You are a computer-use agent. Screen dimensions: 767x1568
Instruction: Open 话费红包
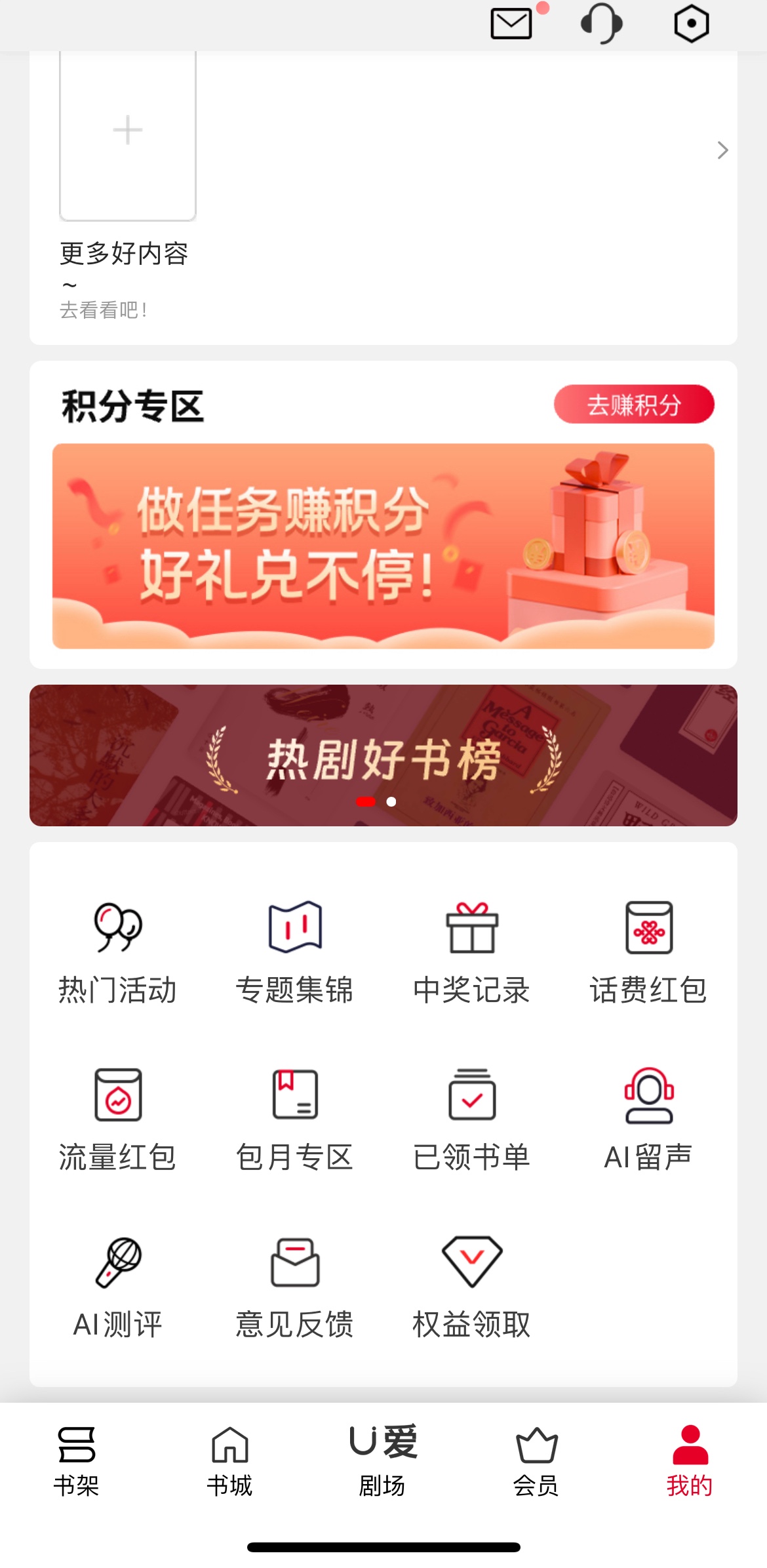[x=649, y=952]
